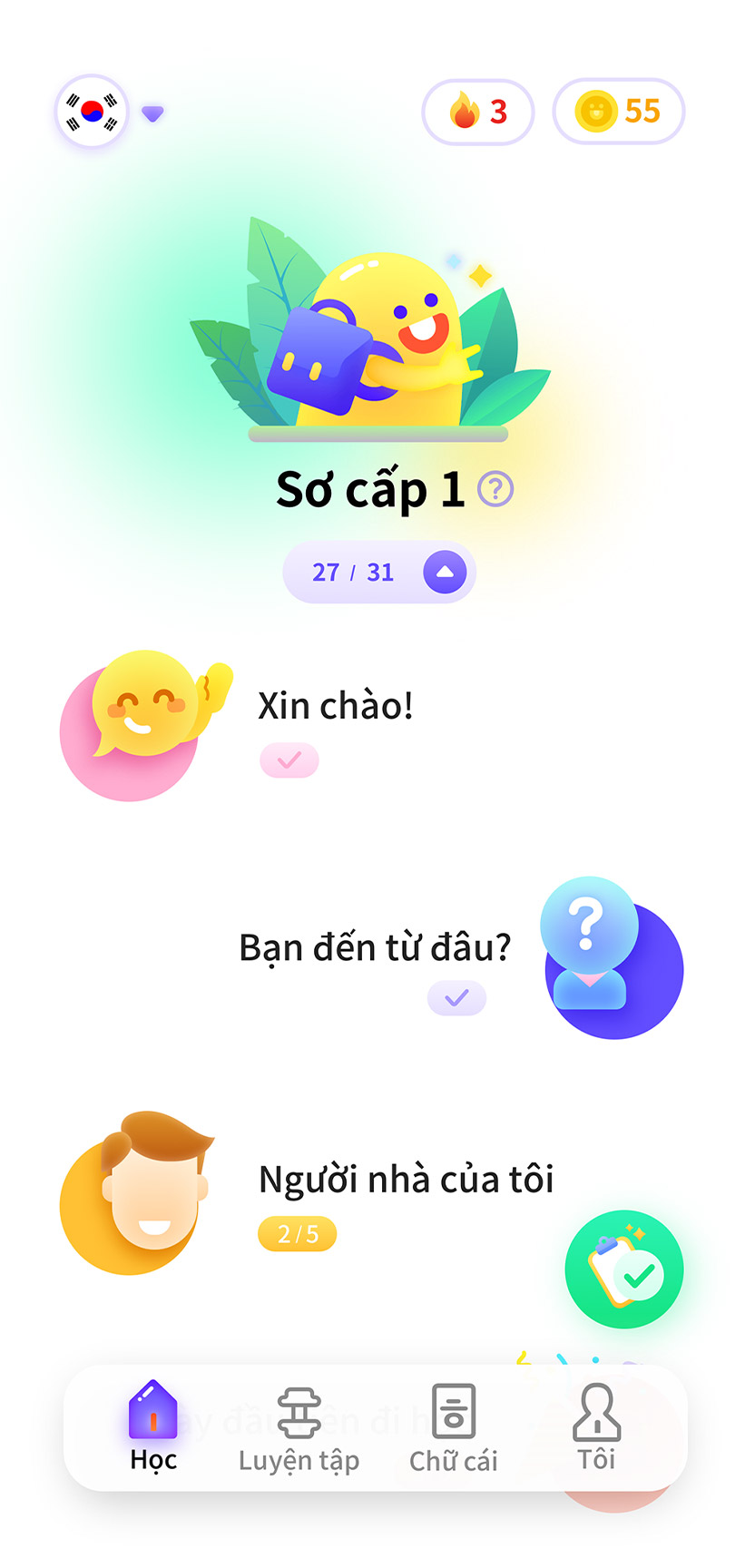The height and width of the screenshot is (1568, 755).
Task: Go to the Luyện tập tab
Action: pos(299,1427)
